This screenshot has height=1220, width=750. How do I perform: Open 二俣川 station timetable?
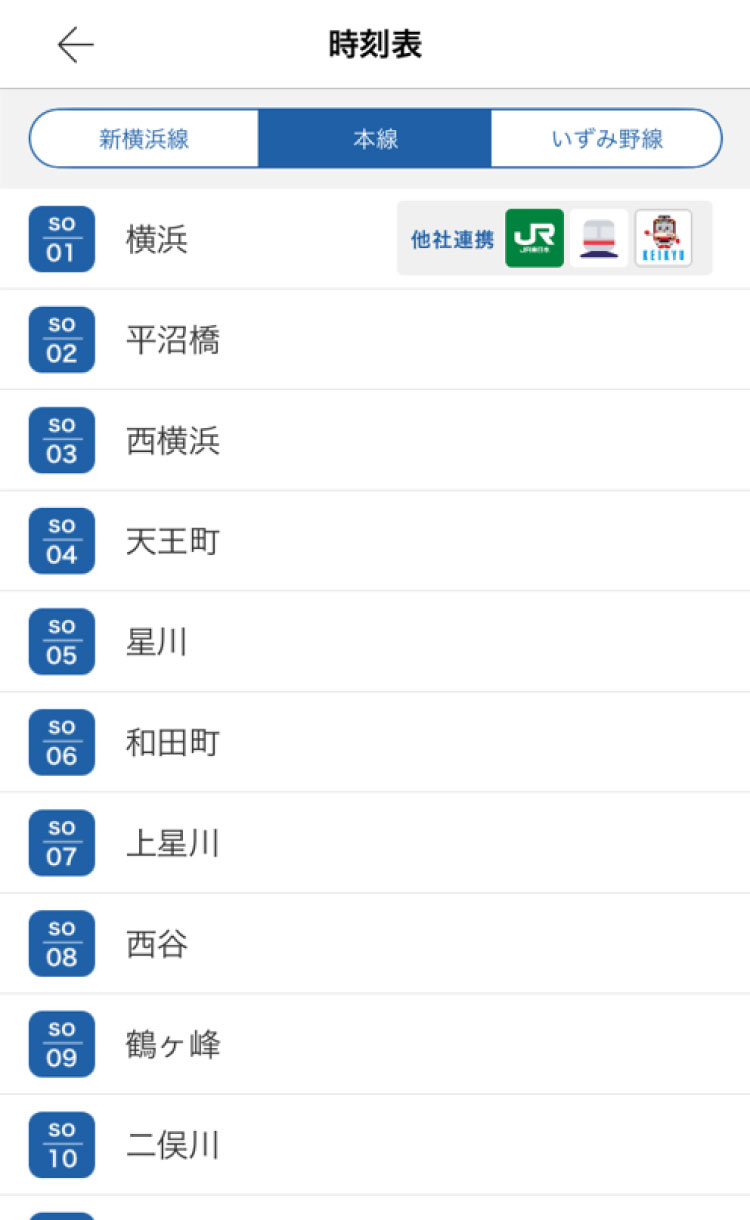[x=375, y=1145]
